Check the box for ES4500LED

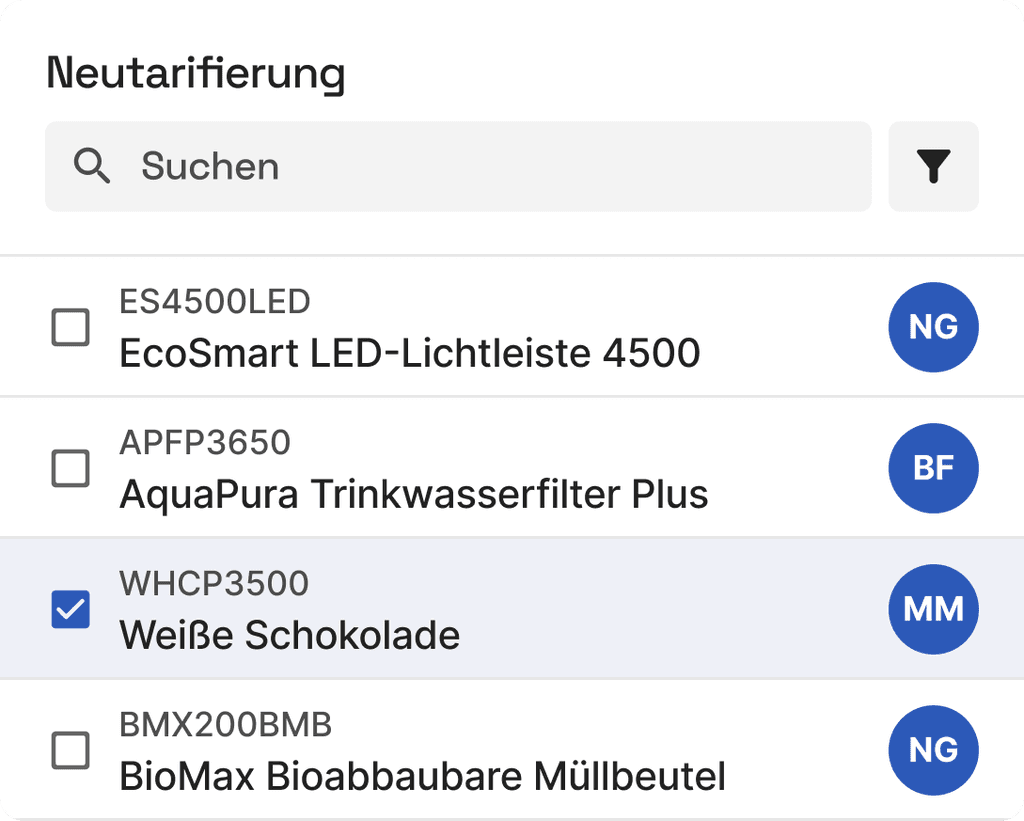point(71,327)
